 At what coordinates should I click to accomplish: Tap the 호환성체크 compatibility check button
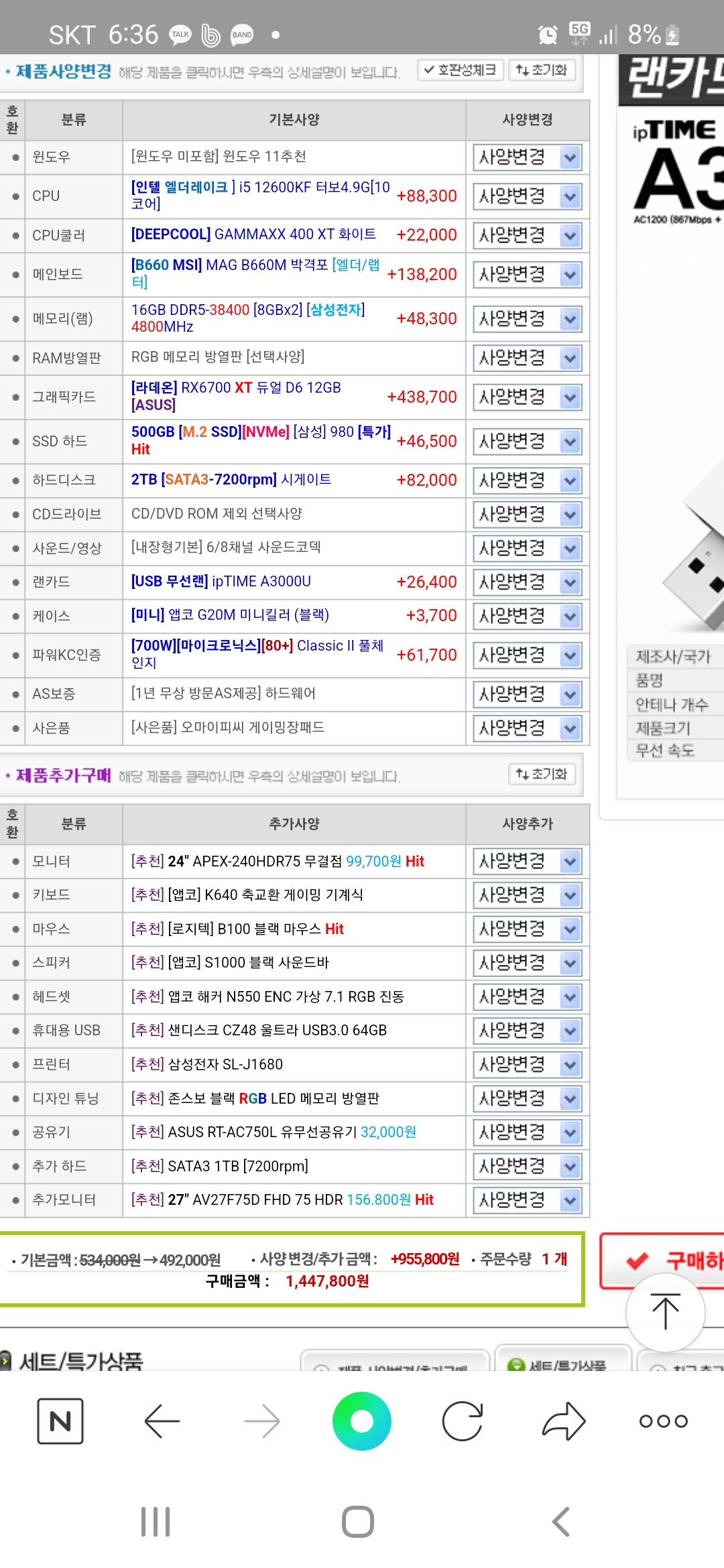coord(460,70)
